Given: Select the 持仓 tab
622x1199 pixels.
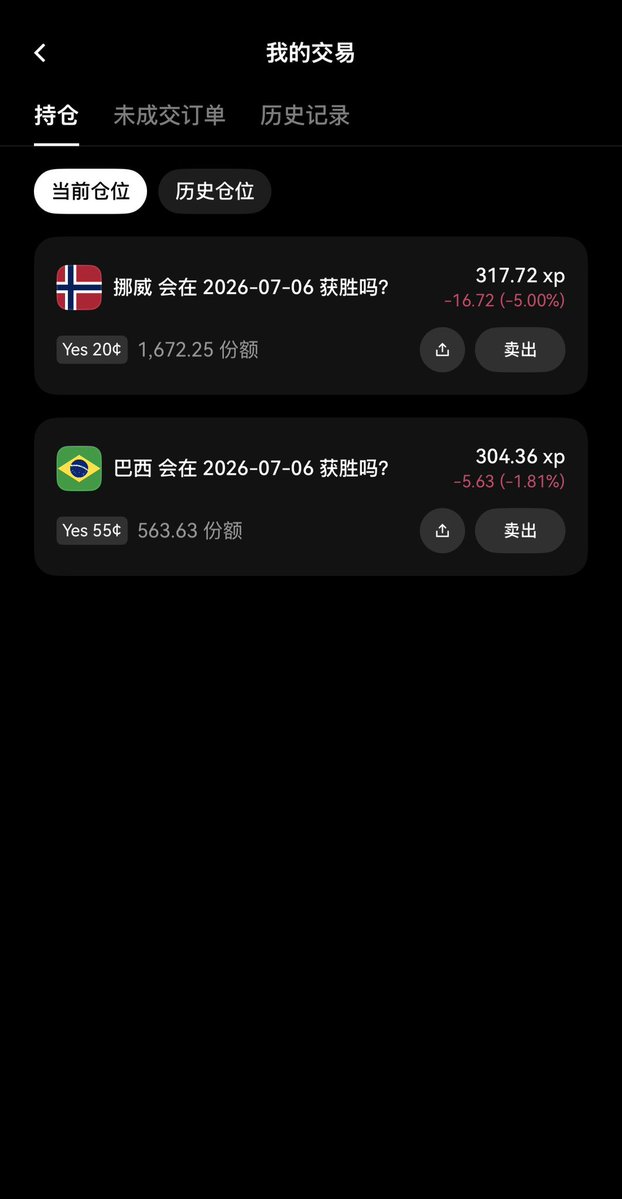Looking at the screenshot, I should (x=57, y=115).
